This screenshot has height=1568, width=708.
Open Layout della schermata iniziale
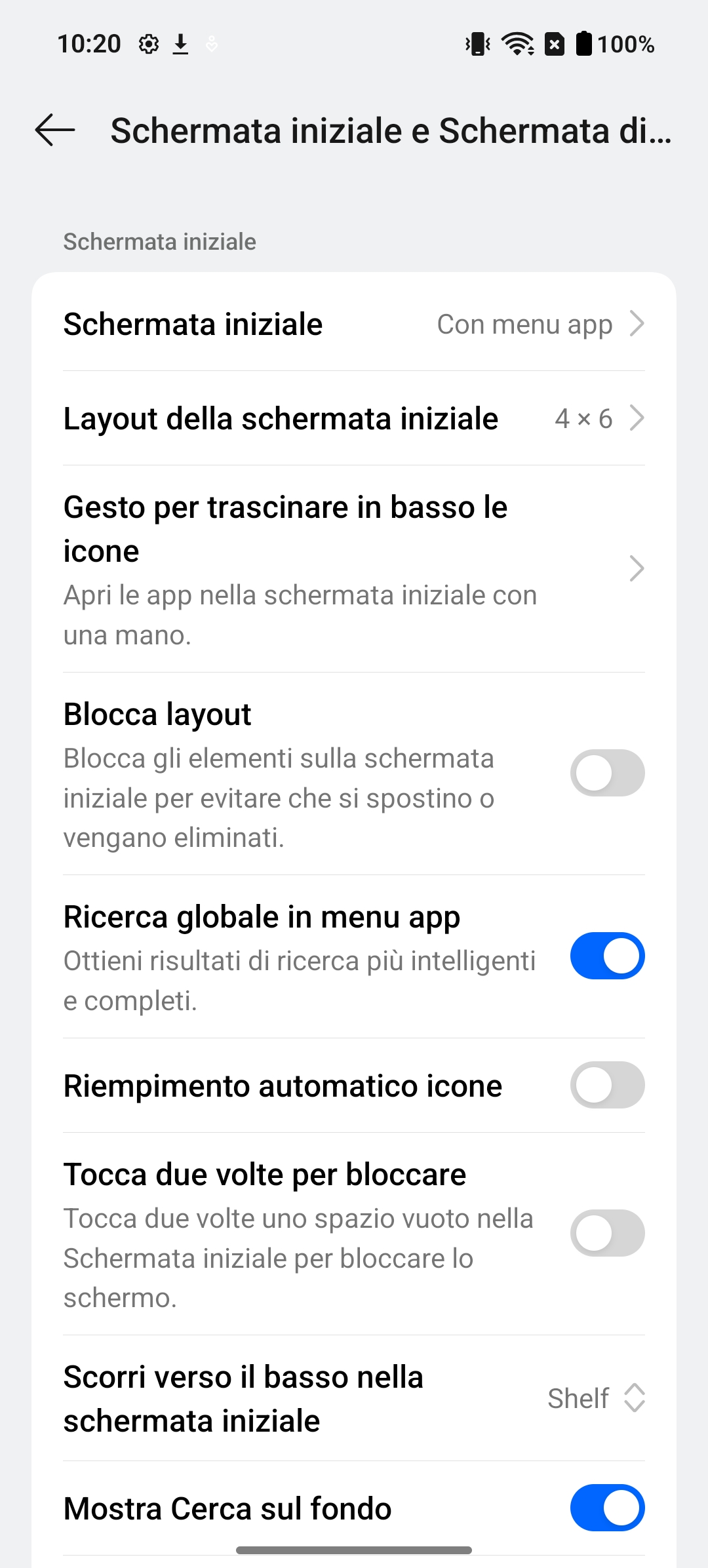354,418
